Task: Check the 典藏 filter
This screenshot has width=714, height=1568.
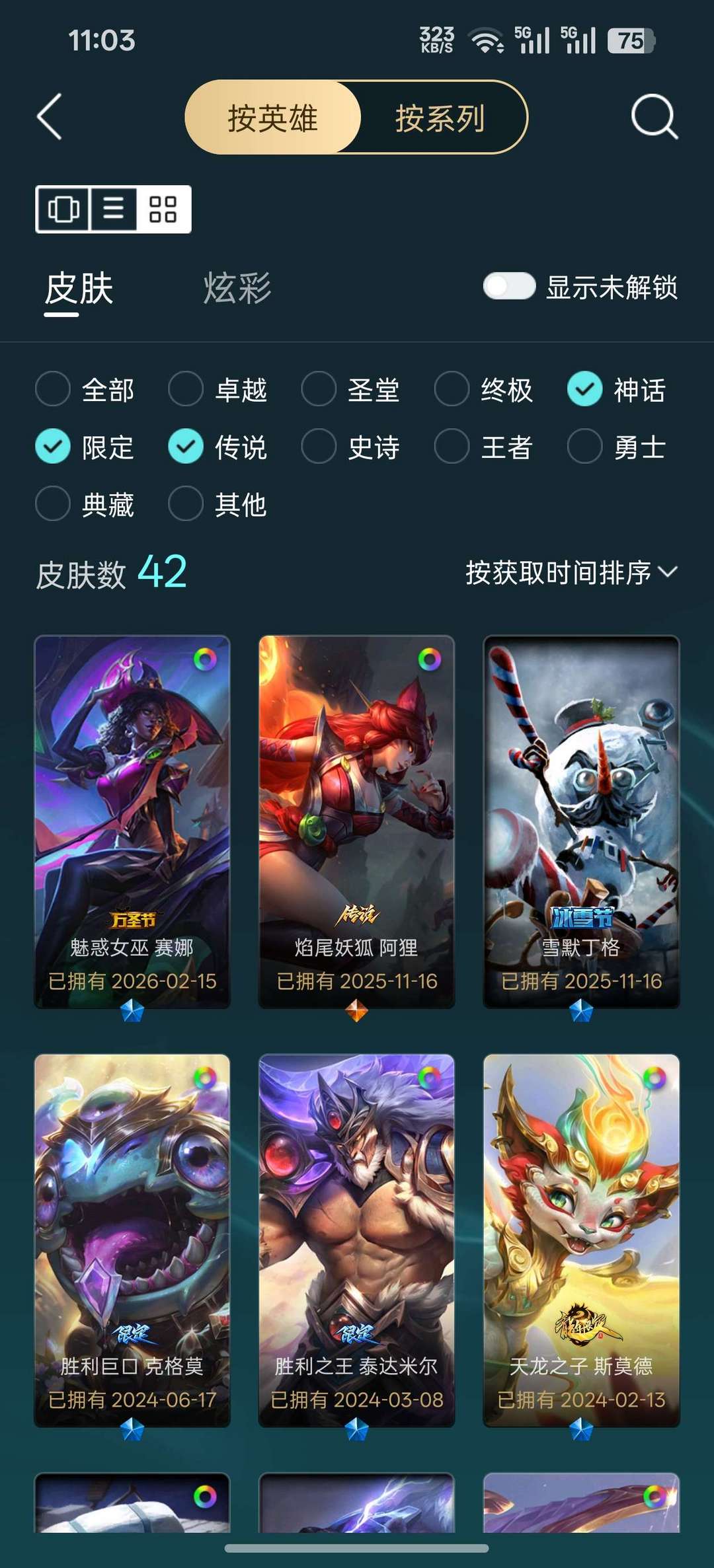Action: [53, 504]
